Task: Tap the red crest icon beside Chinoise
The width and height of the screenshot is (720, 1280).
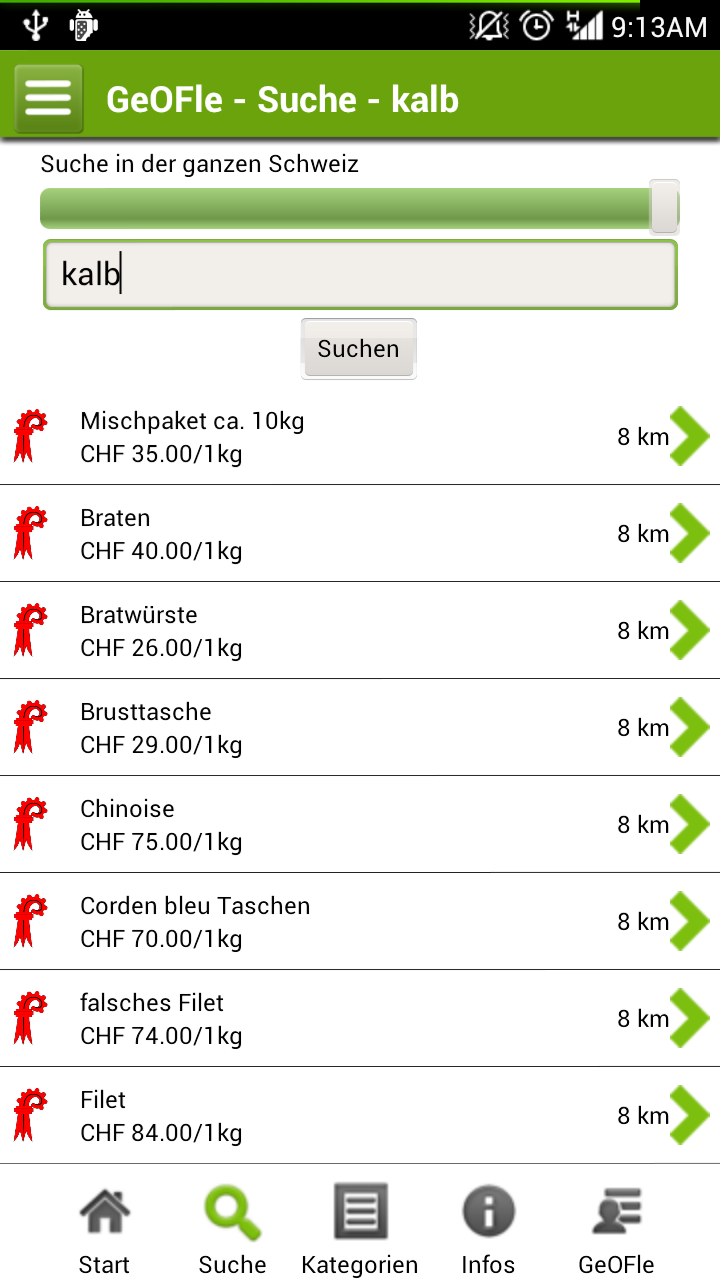Action: 31,824
